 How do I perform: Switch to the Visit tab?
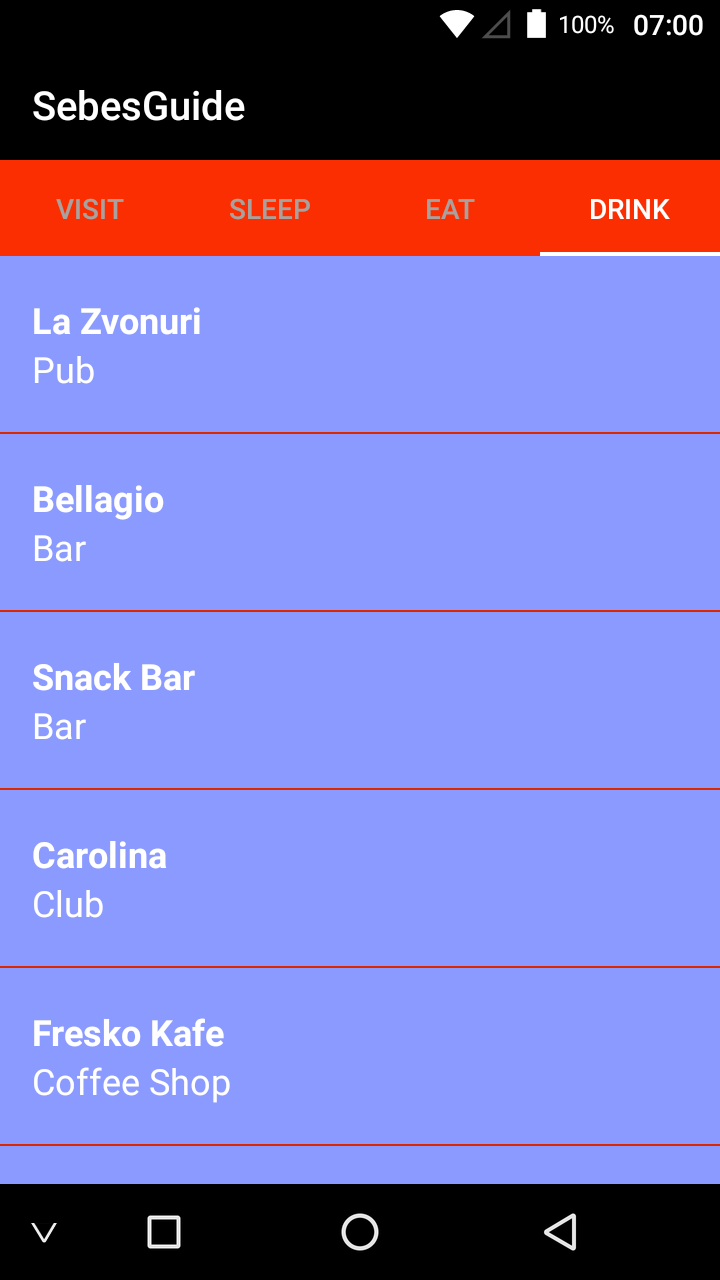point(90,209)
